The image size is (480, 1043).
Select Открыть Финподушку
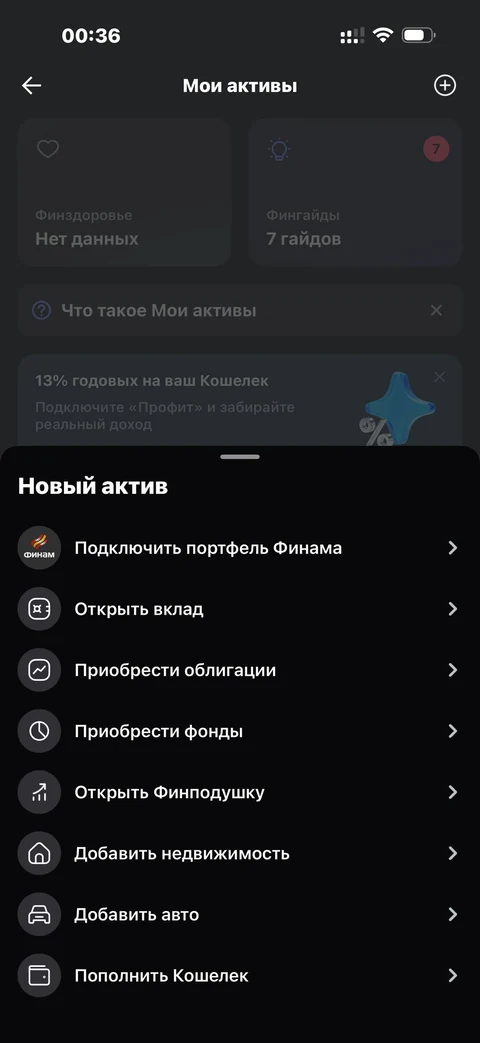(x=240, y=793)
